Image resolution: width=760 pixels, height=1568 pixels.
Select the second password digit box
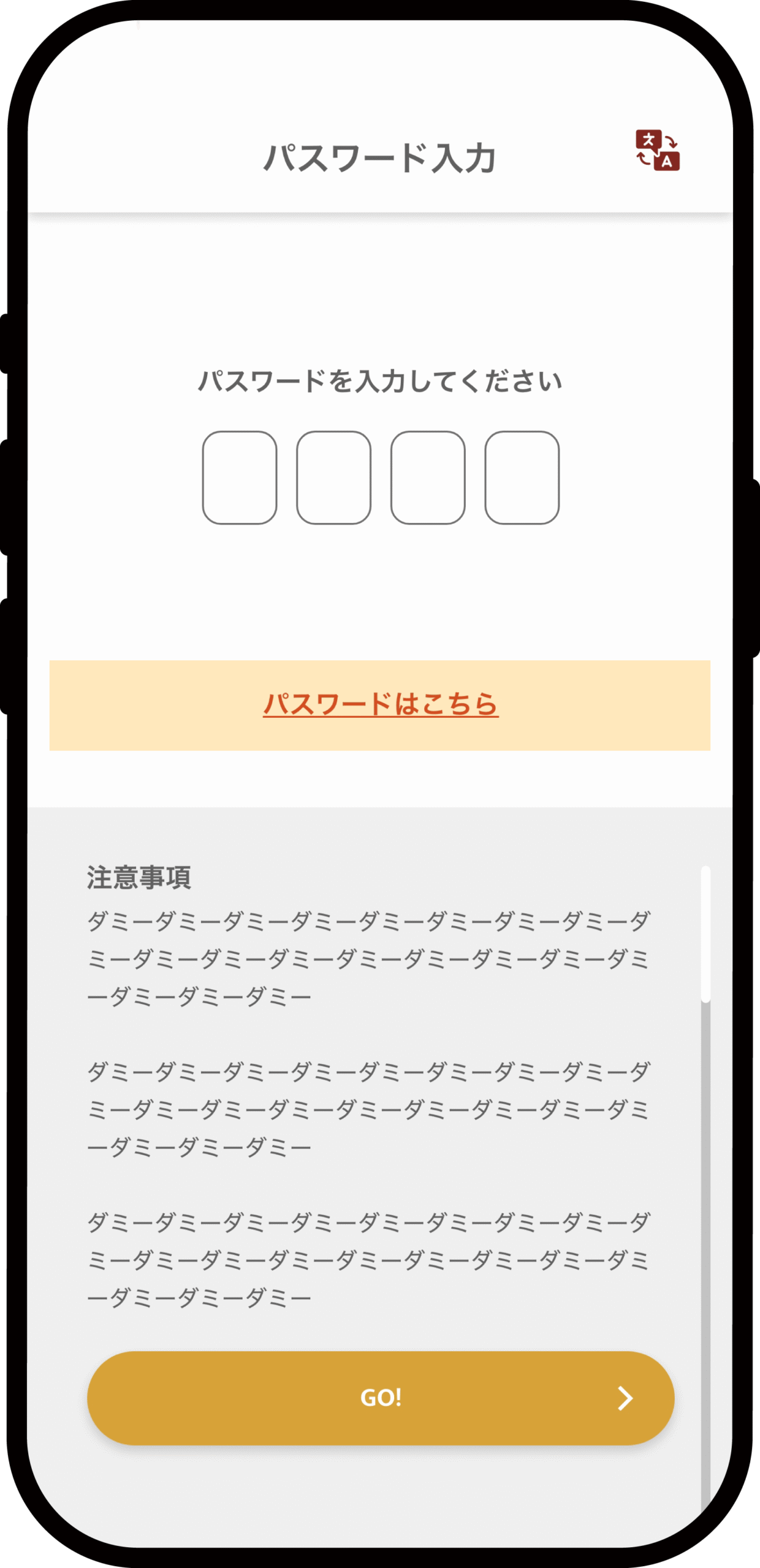coord(333,478)
